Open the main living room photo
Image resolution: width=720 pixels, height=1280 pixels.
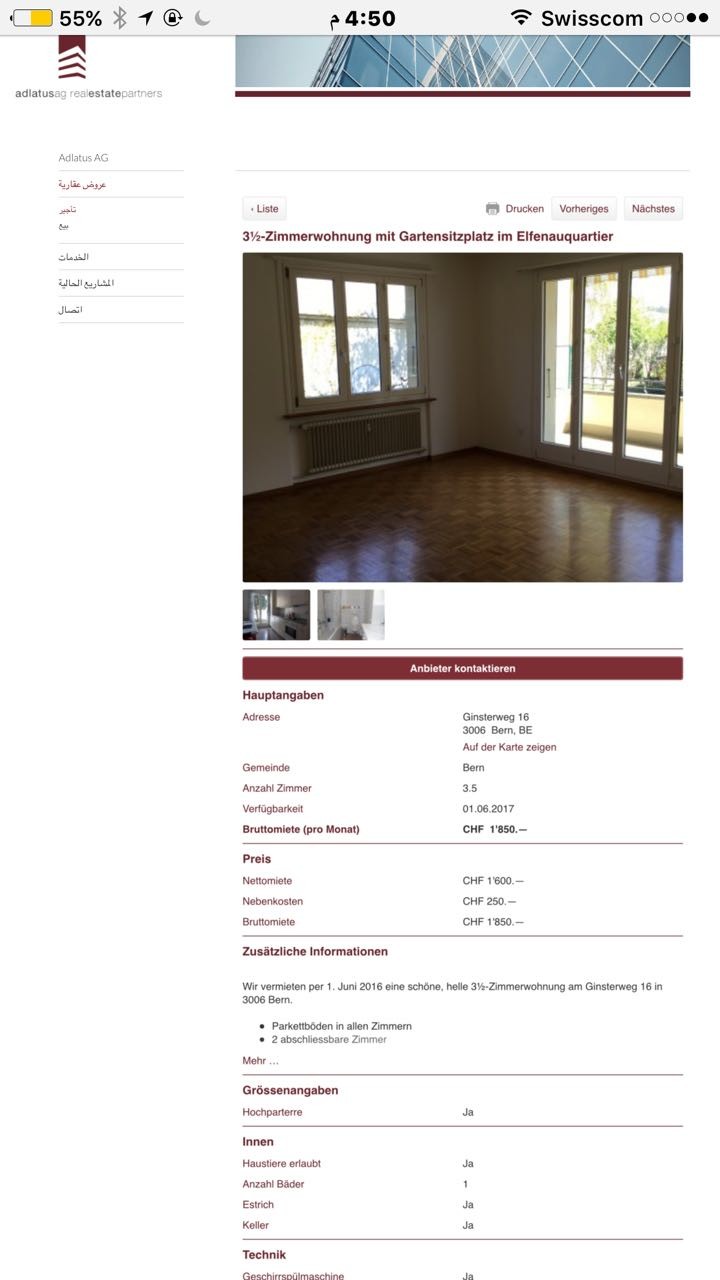coord(462,417)
